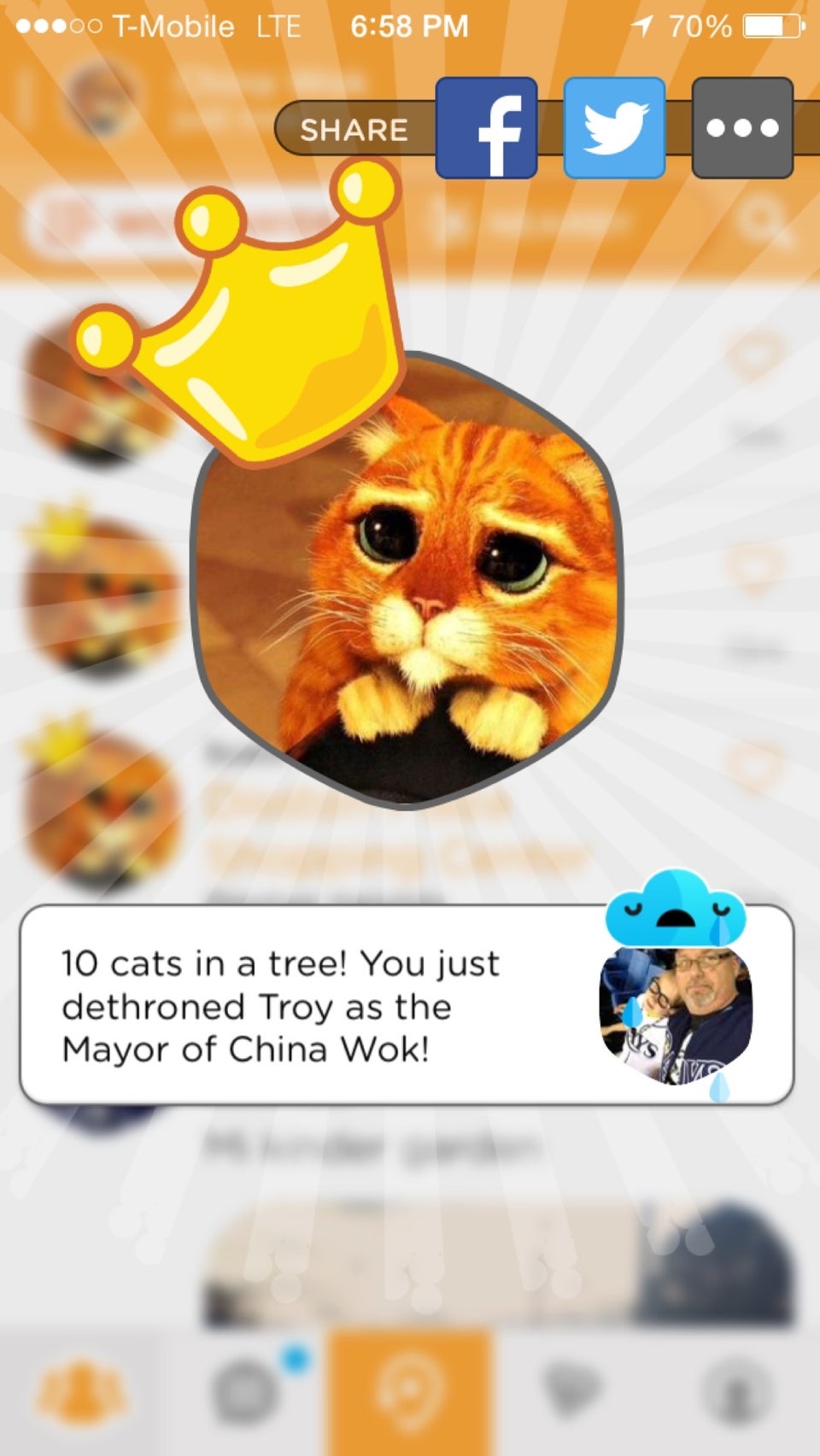The width and height of the screenshot is (820, 1456).
Task: Share the mayor achievement to Facebook
Action: pos(486,128)
